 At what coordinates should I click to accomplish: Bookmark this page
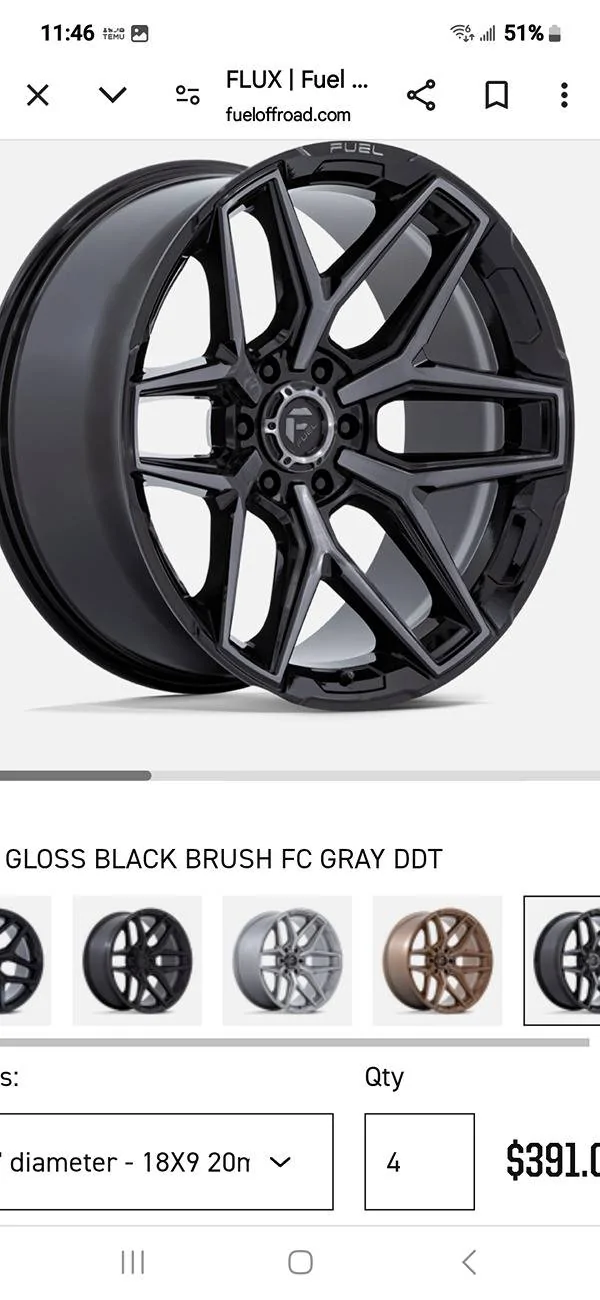[x=496, y=95]
